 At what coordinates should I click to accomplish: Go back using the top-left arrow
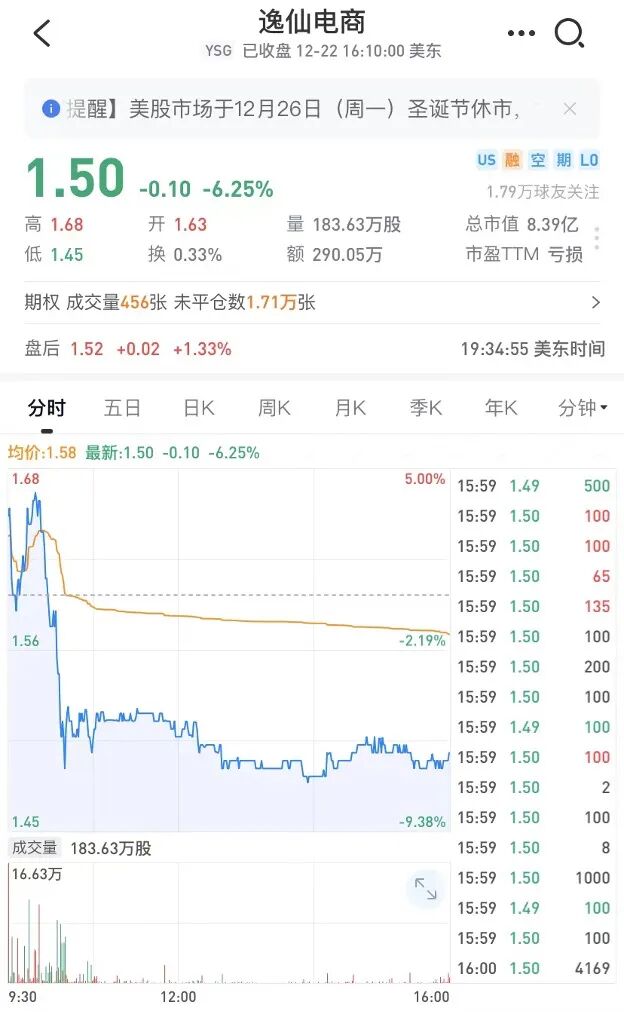(42, 34)
